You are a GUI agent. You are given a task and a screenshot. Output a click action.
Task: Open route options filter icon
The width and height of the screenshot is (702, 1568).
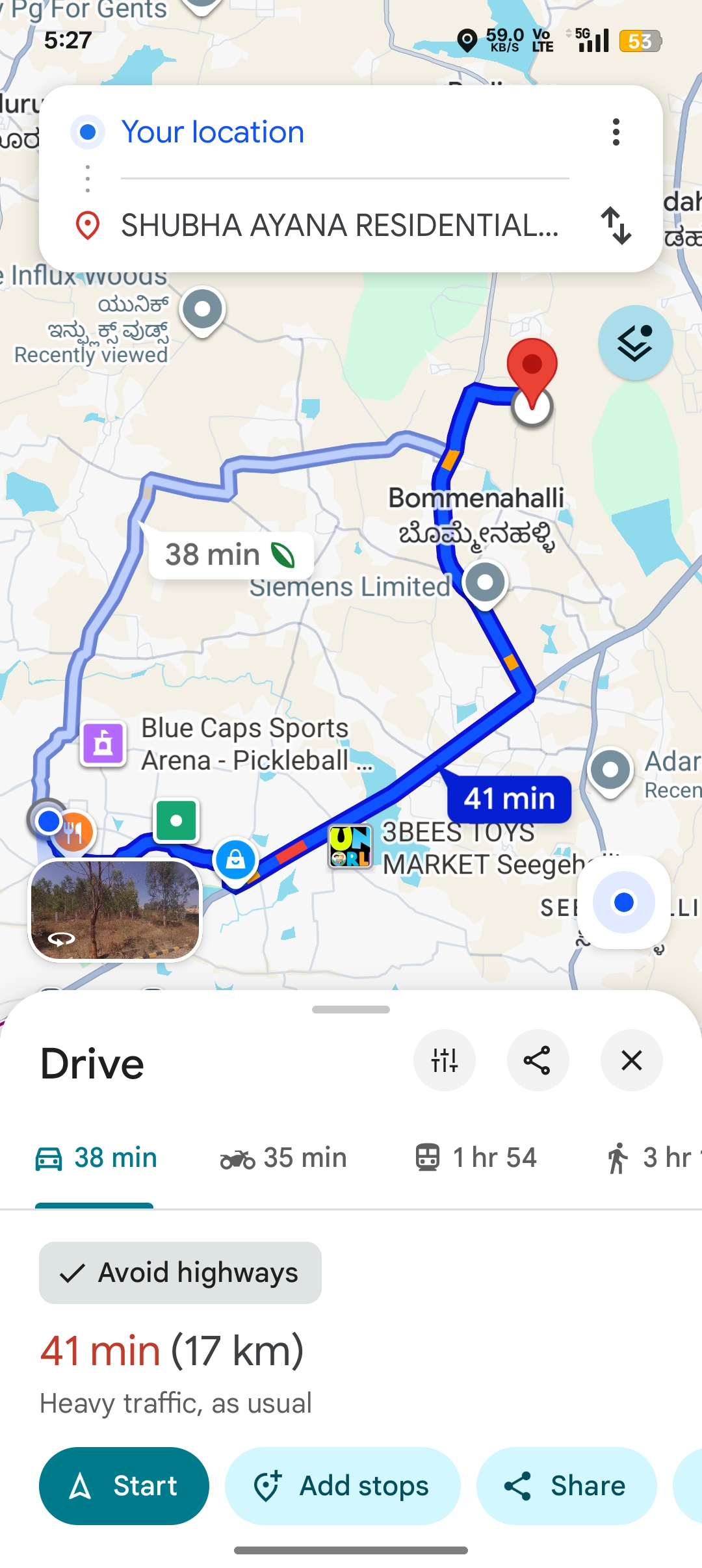pyautogui.click(x=445, y=1060)
